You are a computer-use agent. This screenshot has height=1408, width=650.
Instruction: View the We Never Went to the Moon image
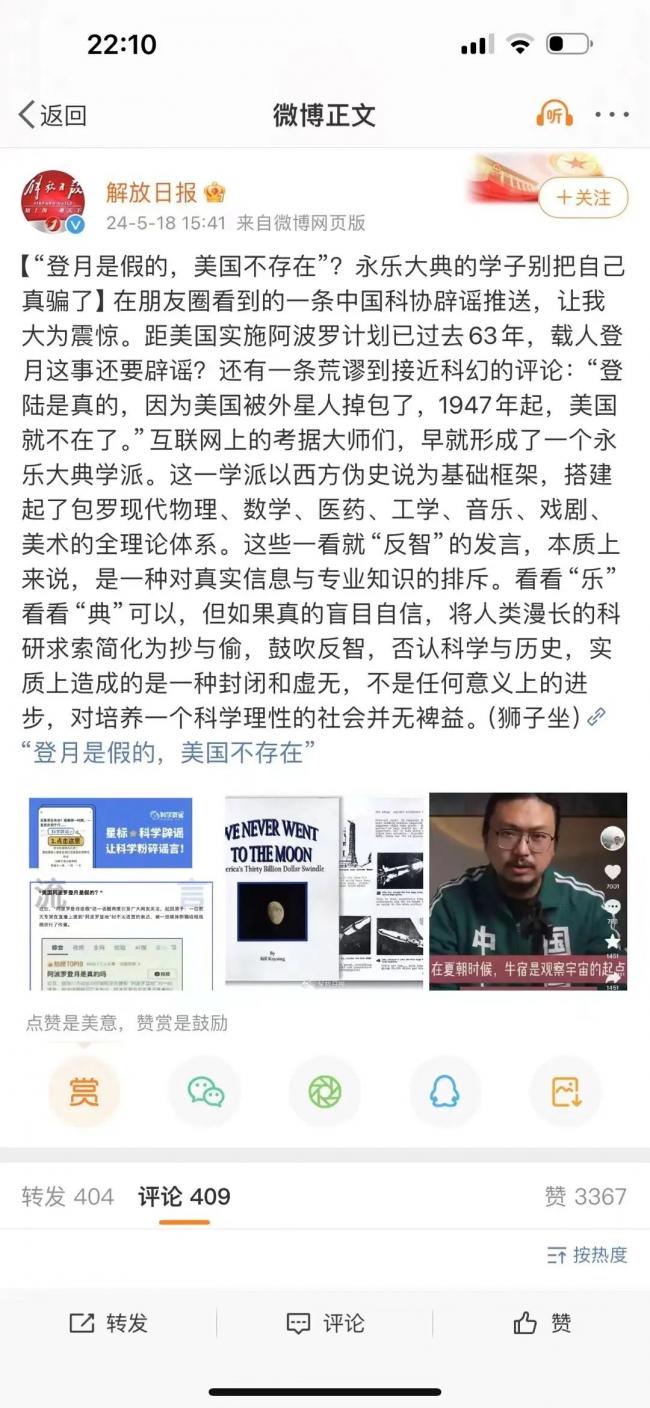click(x=324, y=892)
